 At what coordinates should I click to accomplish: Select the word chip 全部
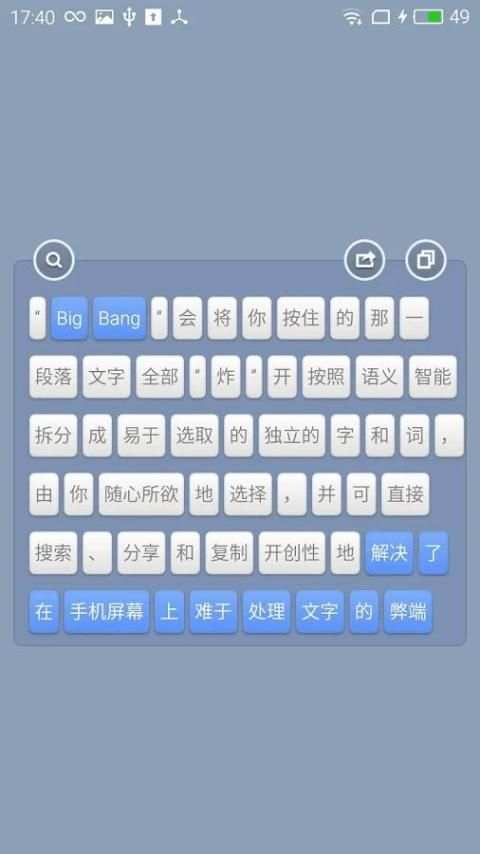coord(160,377)
